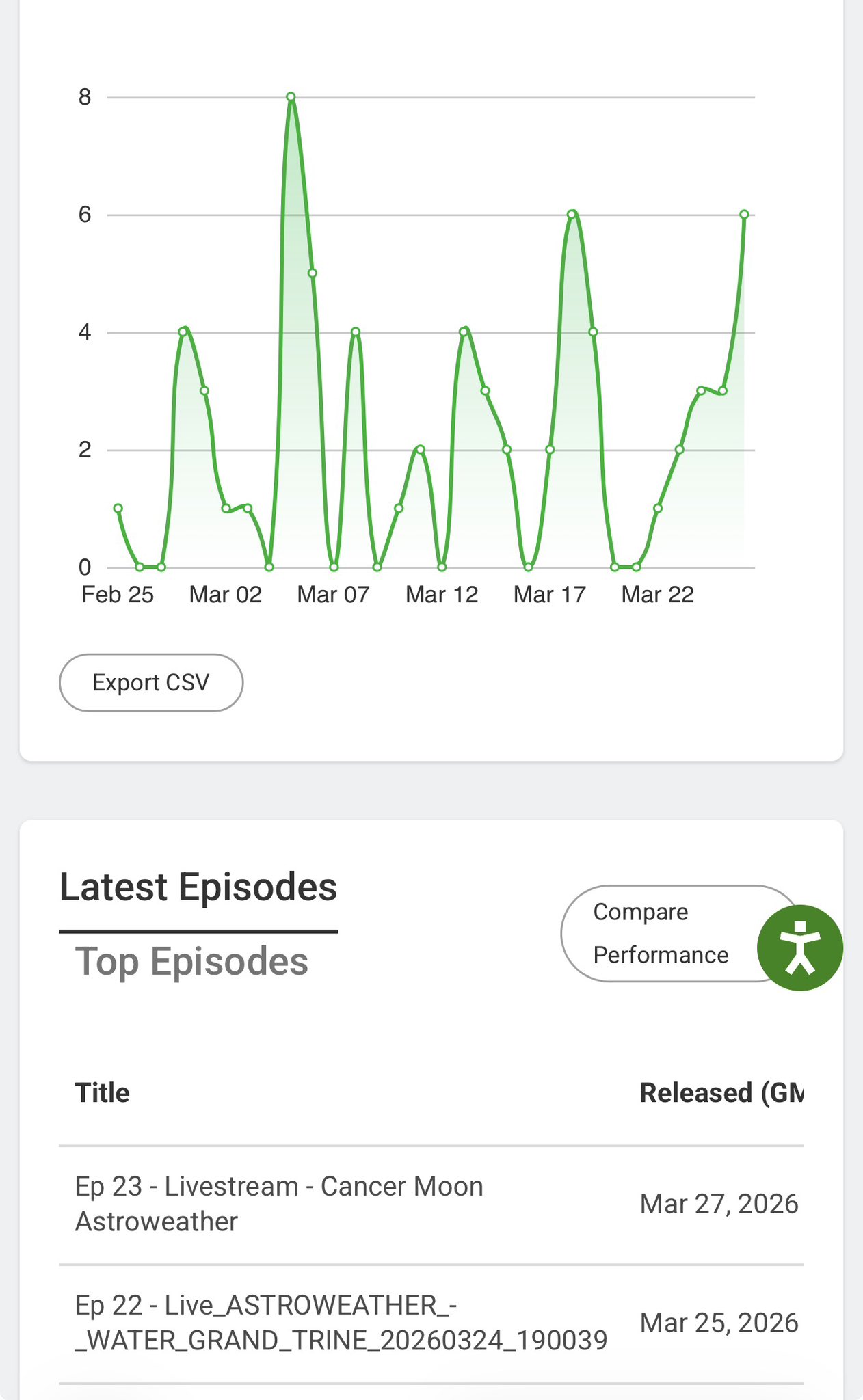The image size is (863, 1400).
Task: Select the Latest Episodes tab
Action: 198,887
